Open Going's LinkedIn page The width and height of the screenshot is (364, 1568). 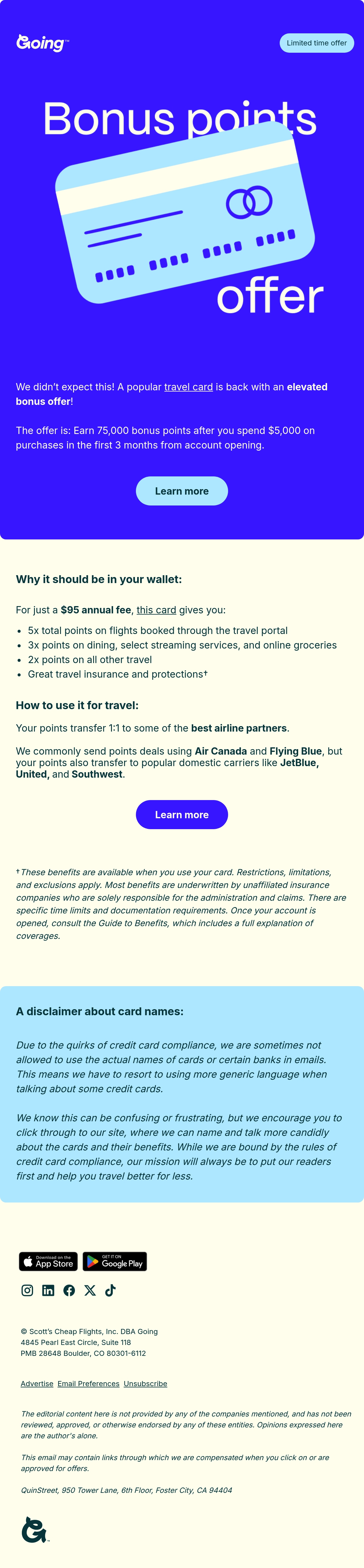point(48,1290)
